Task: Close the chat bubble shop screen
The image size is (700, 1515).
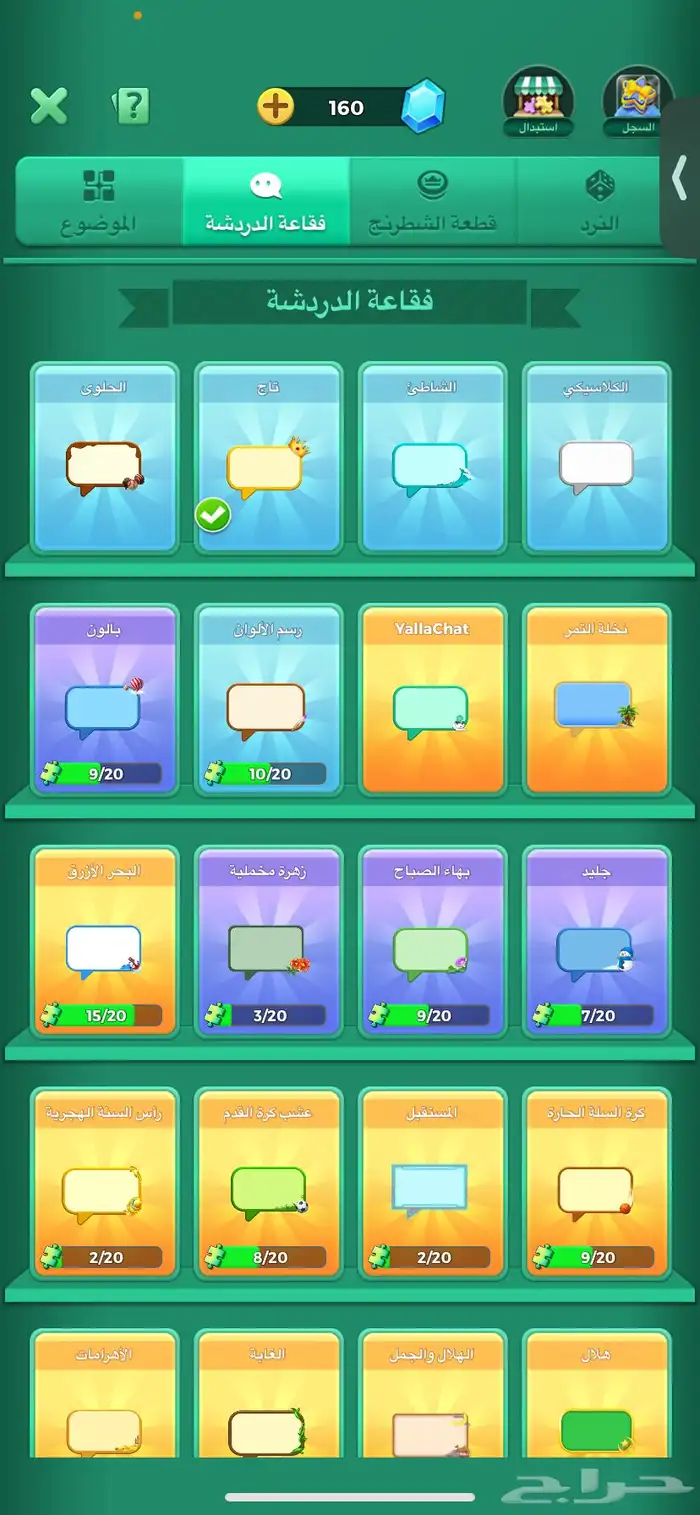Action: point(48,106)
